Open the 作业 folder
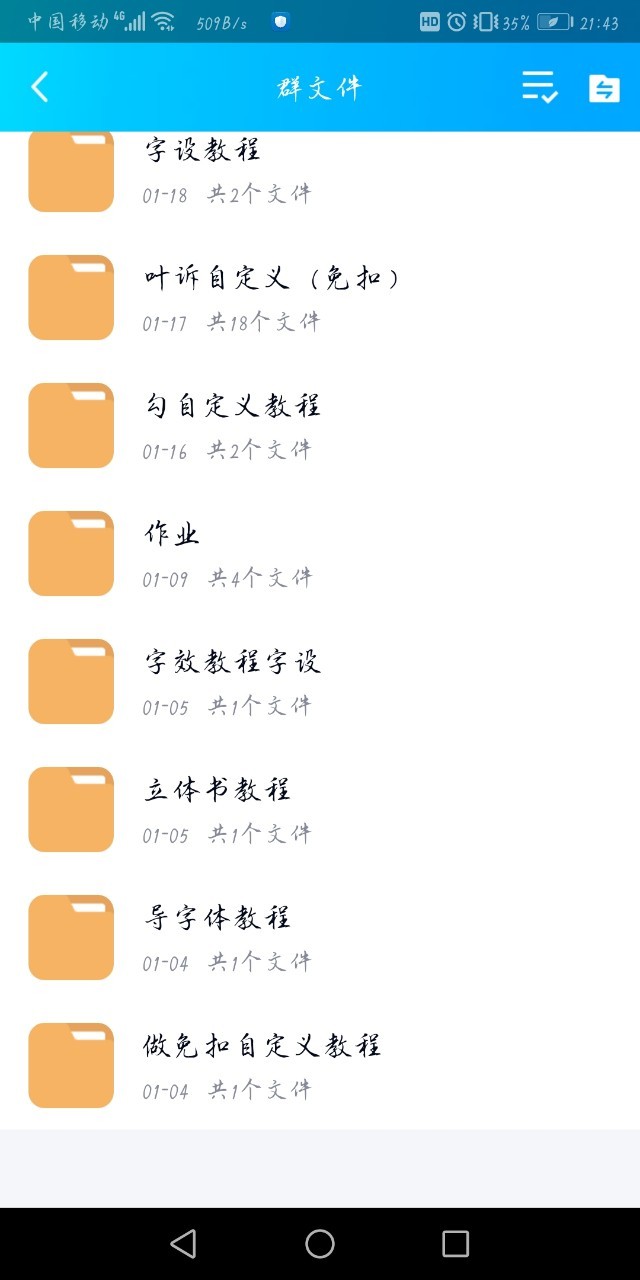Viewport: 640px width, 1280px height. [320, 553]
